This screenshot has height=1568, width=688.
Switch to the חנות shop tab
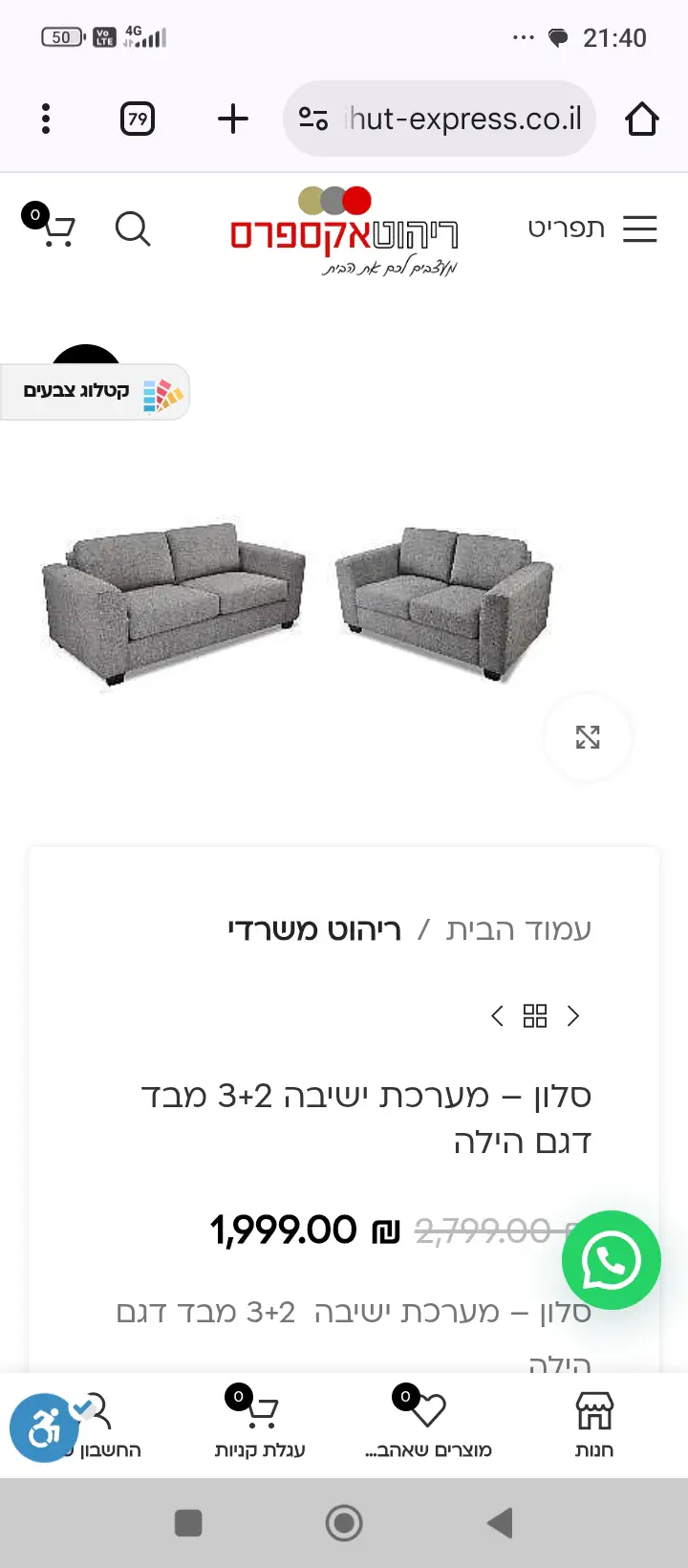coord(593,1425)
